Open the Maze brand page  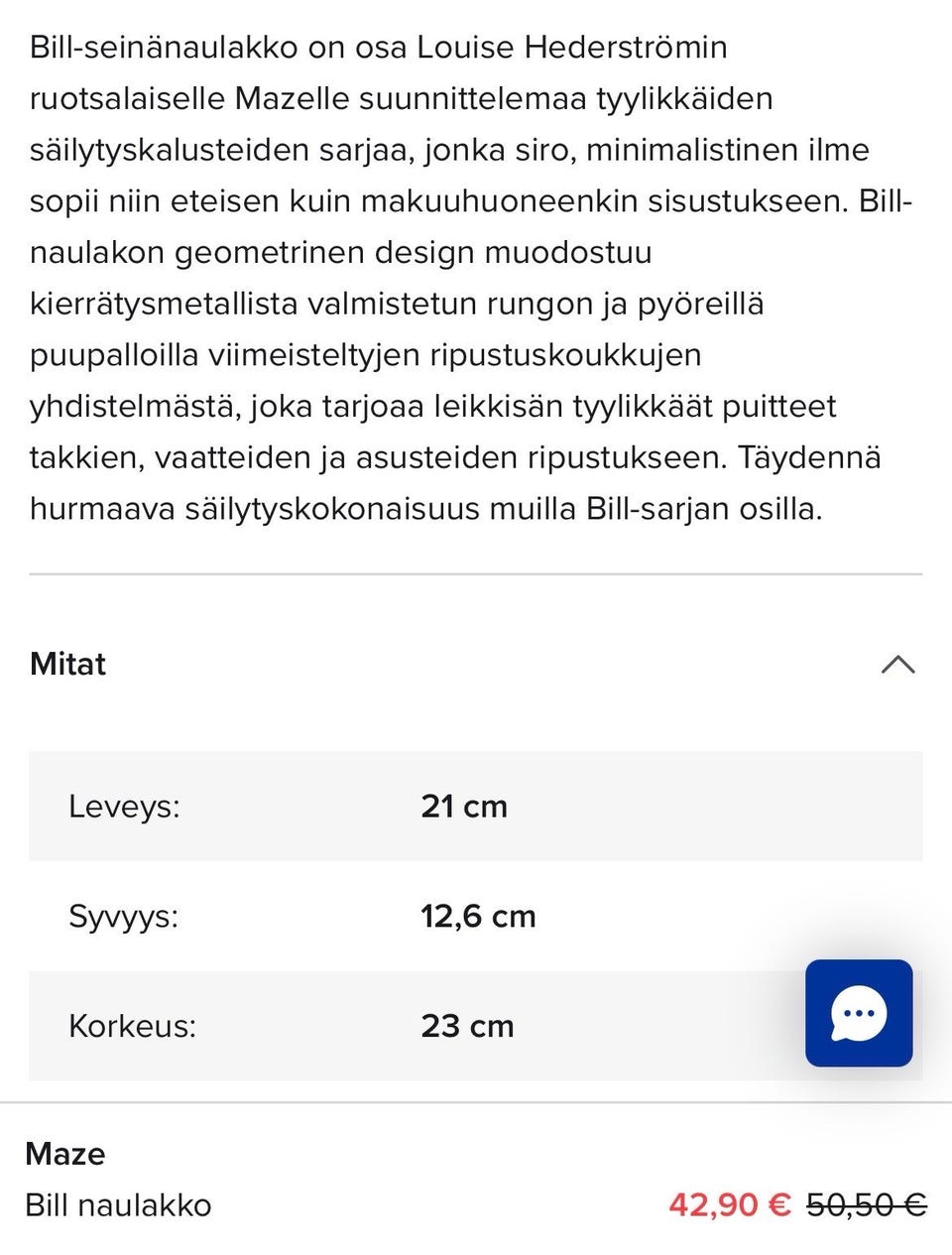pos(66,1154)
